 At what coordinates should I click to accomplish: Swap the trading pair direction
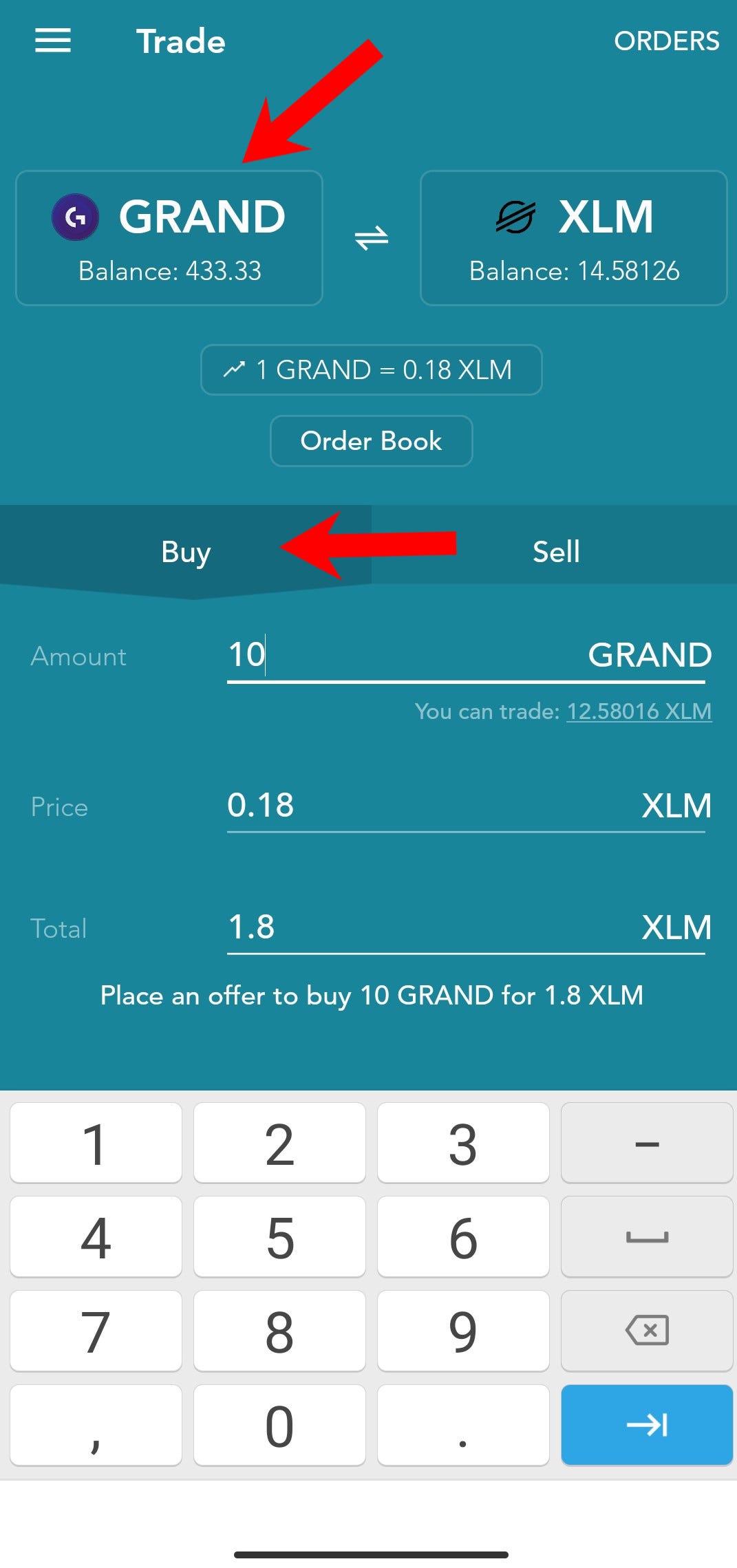(371, 238)
